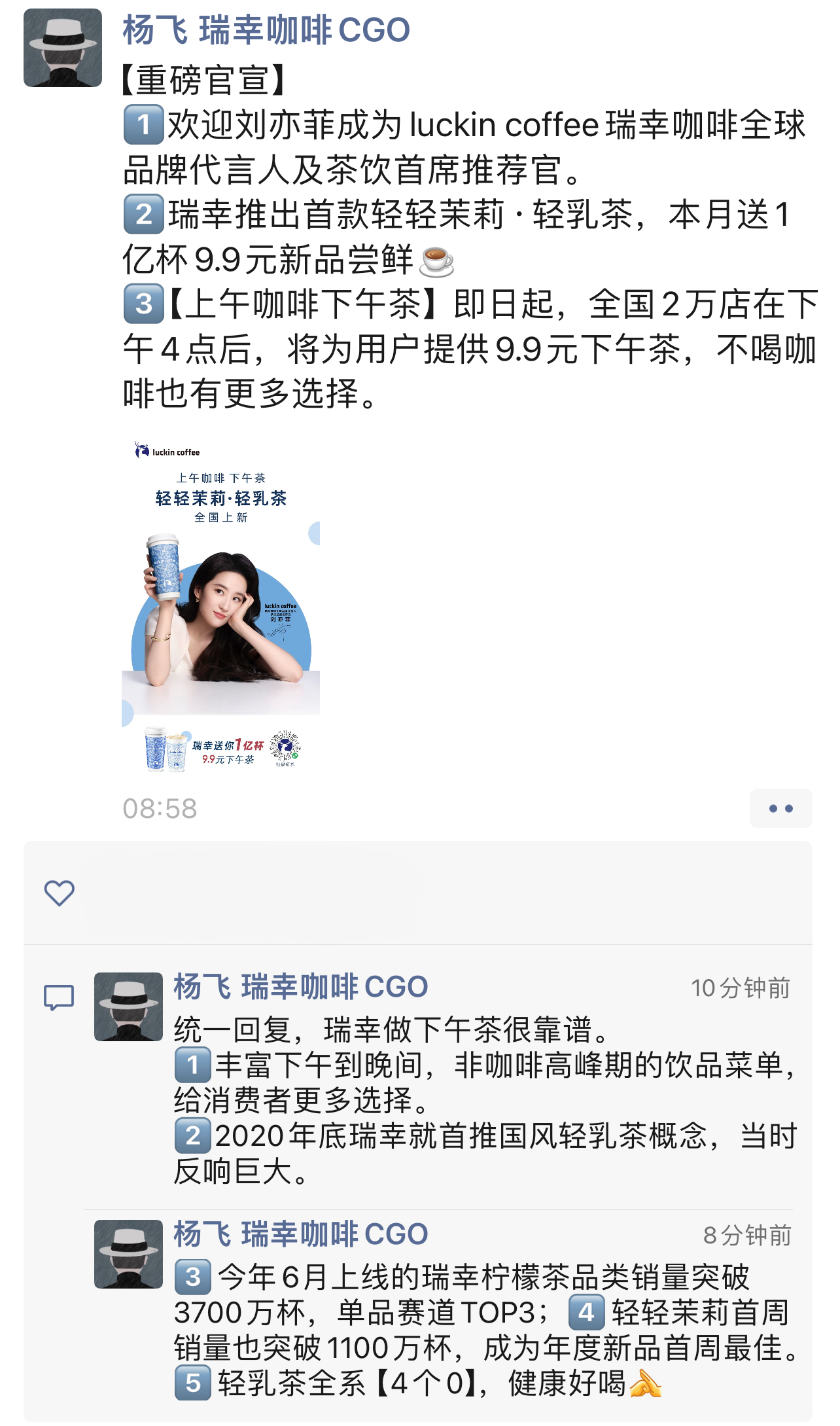The image size is (840, 1426).
Task: Open the 杨飞 瑞幸咖啡CGO name above 重磅官宣
Action: [266, 30]
